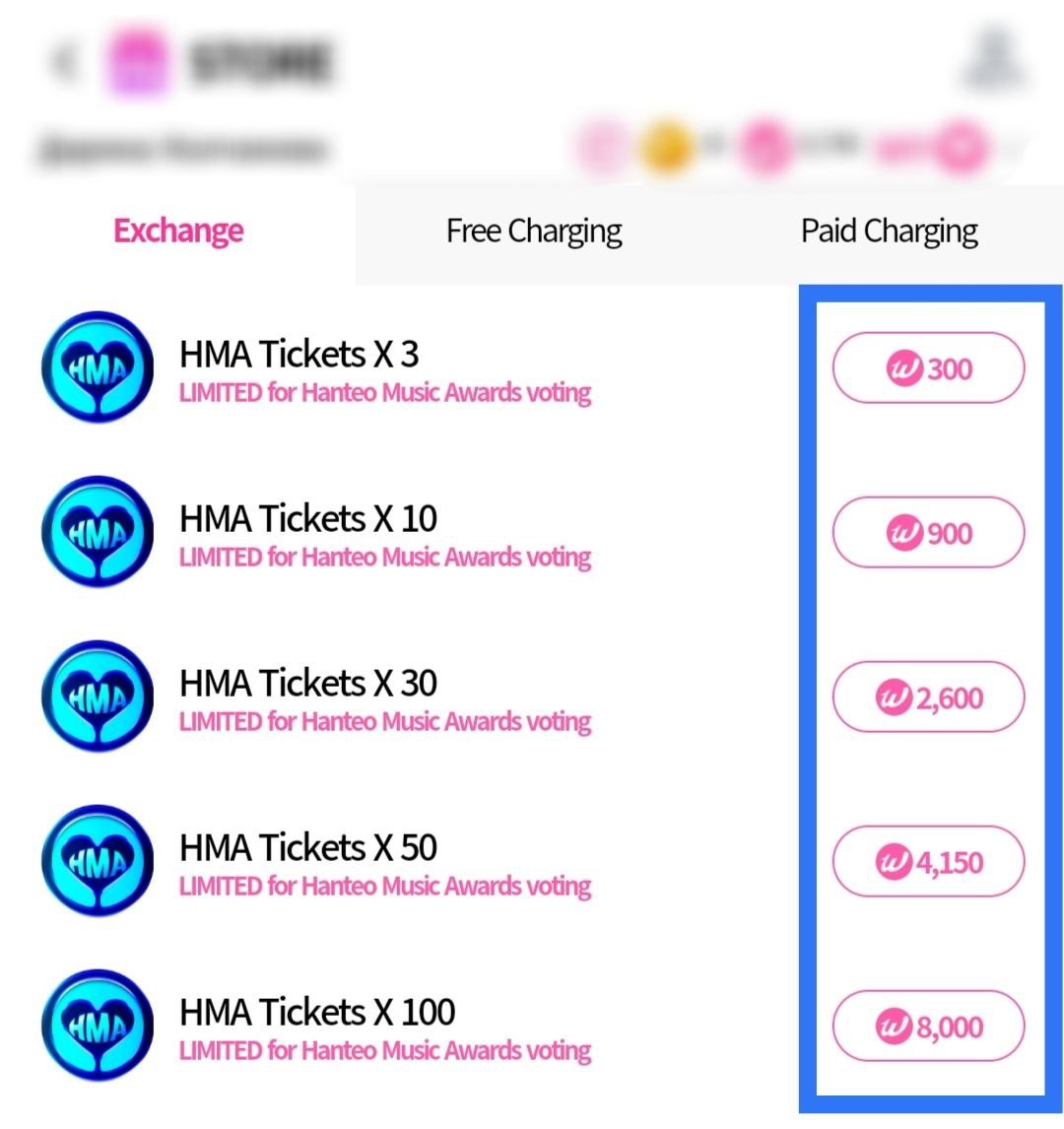Viewport: 1064px width, 1129px height.
Task: Purchase HMA Tickets X 50 for 4,150
Action: tap(928, 862)
